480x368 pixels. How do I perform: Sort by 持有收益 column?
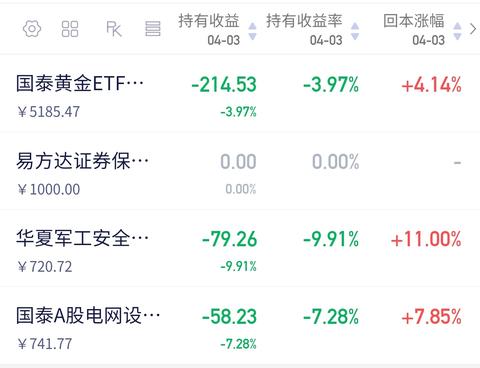point(217,29)
